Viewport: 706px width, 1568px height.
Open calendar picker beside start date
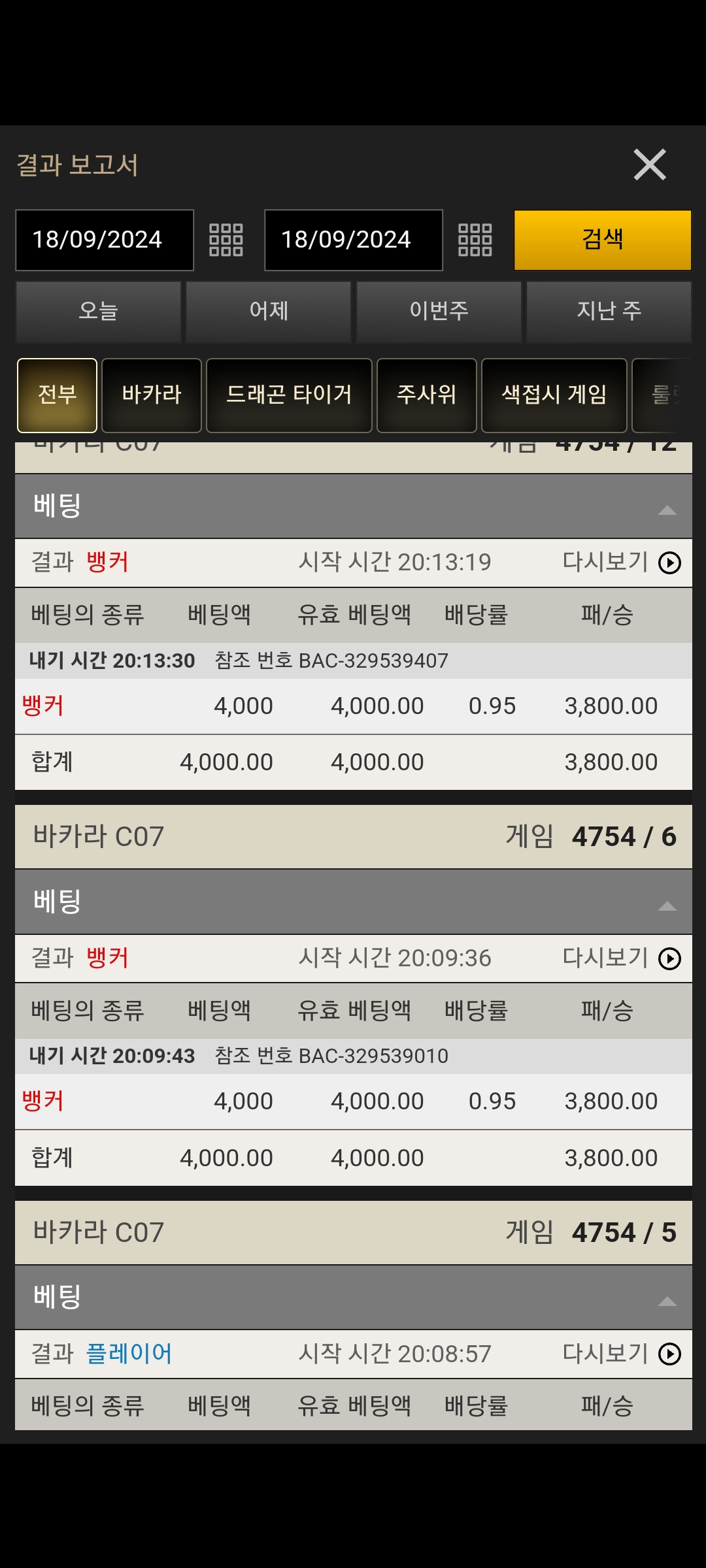(x=226, y=240)
